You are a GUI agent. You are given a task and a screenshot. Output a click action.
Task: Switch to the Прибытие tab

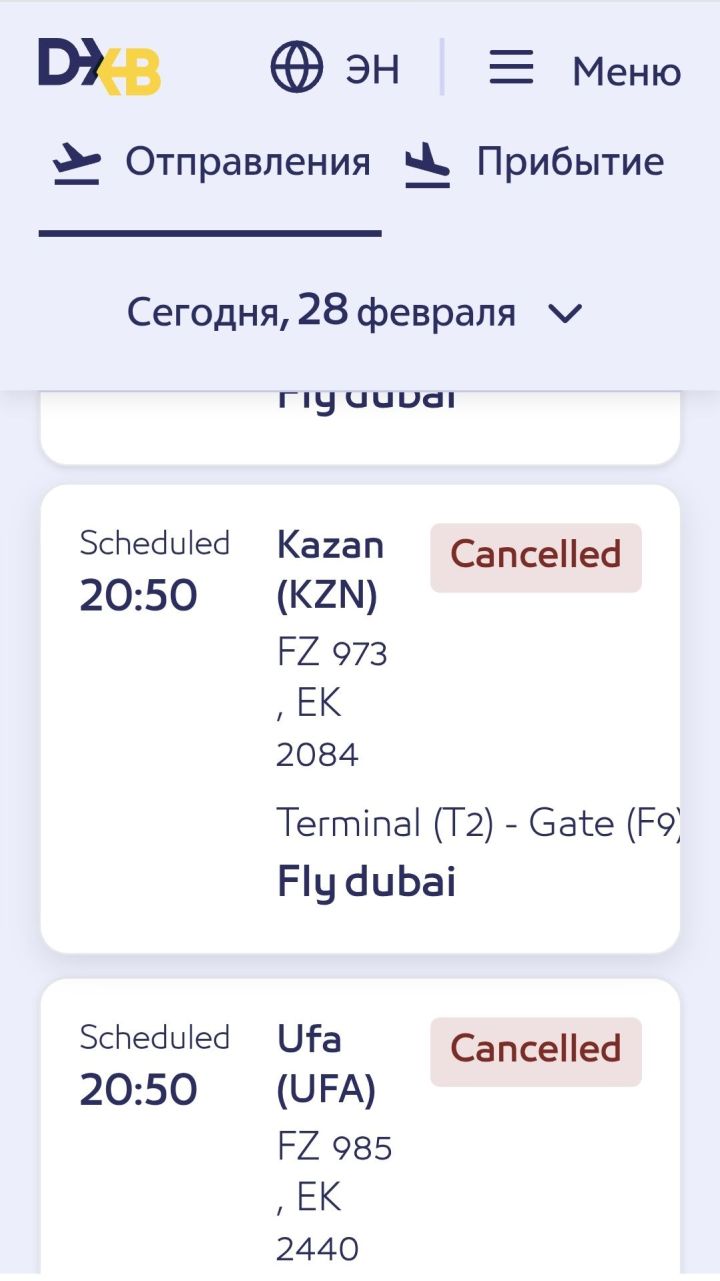[x=534, y=163]
